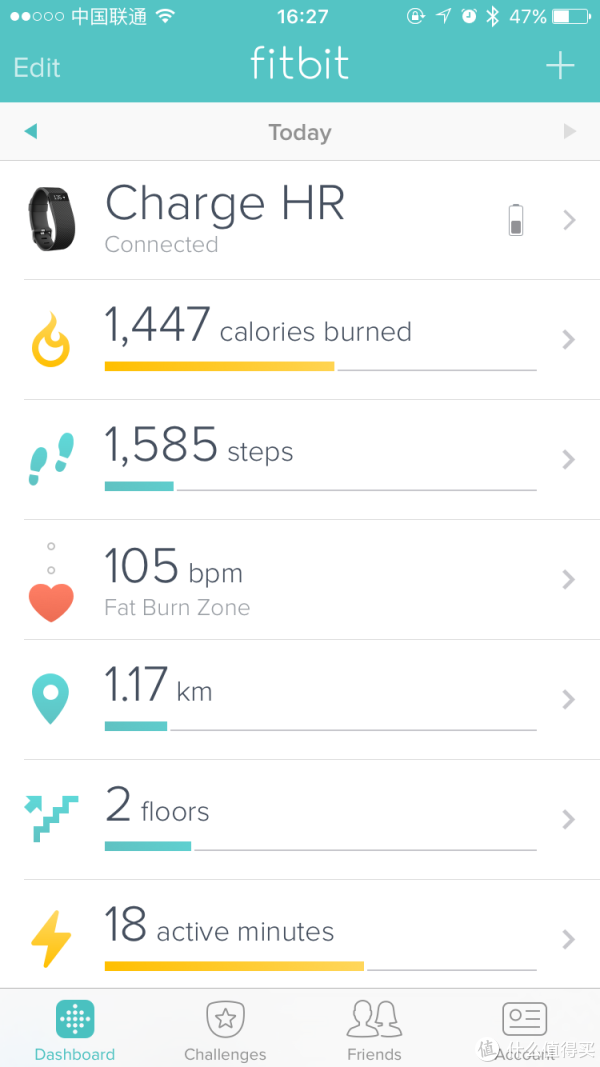Open Charge HR device details
600x1067 pixels.
pos(300,220)
